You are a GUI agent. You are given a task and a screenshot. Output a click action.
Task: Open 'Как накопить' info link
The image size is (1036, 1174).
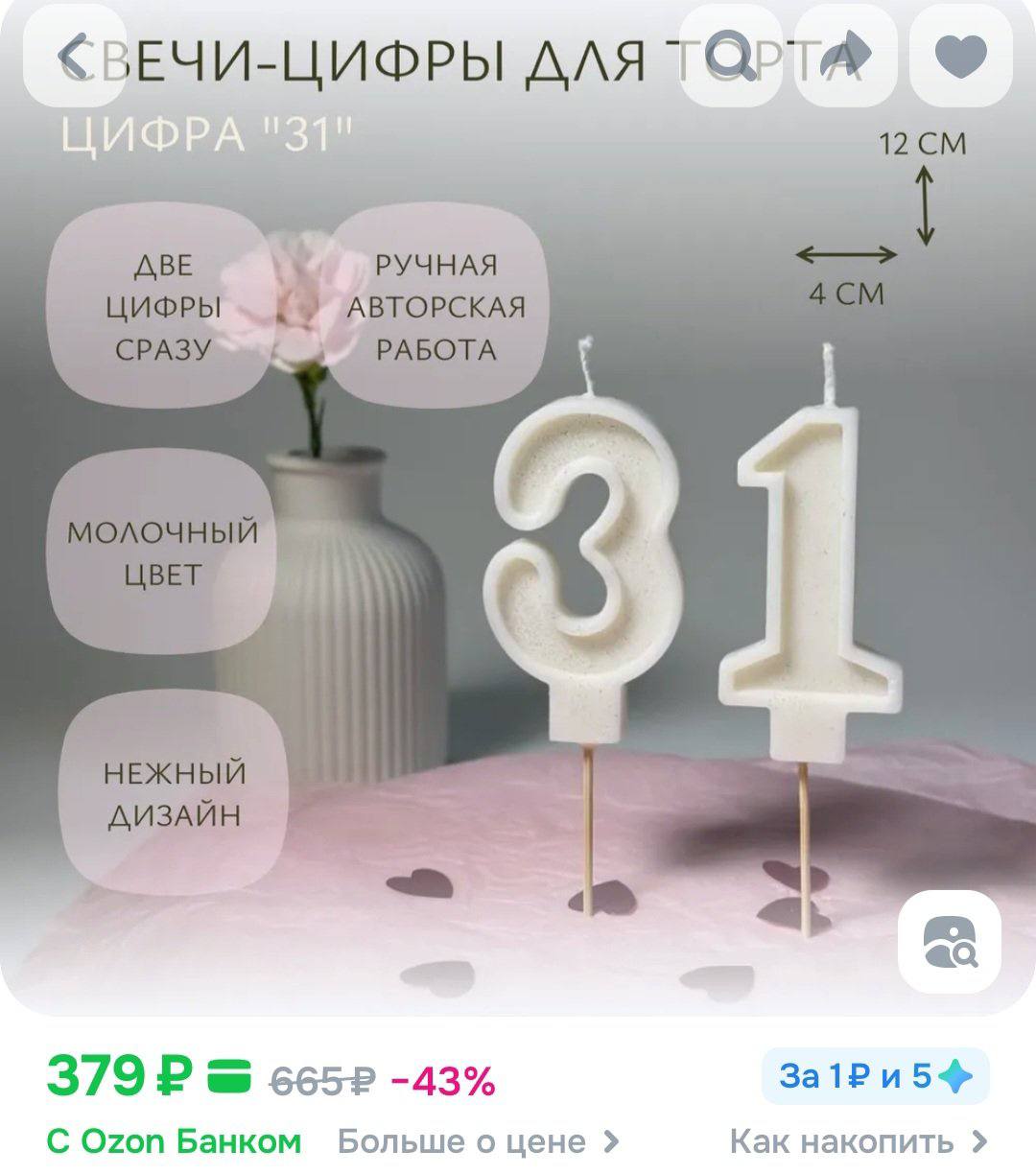point(858,1141)
